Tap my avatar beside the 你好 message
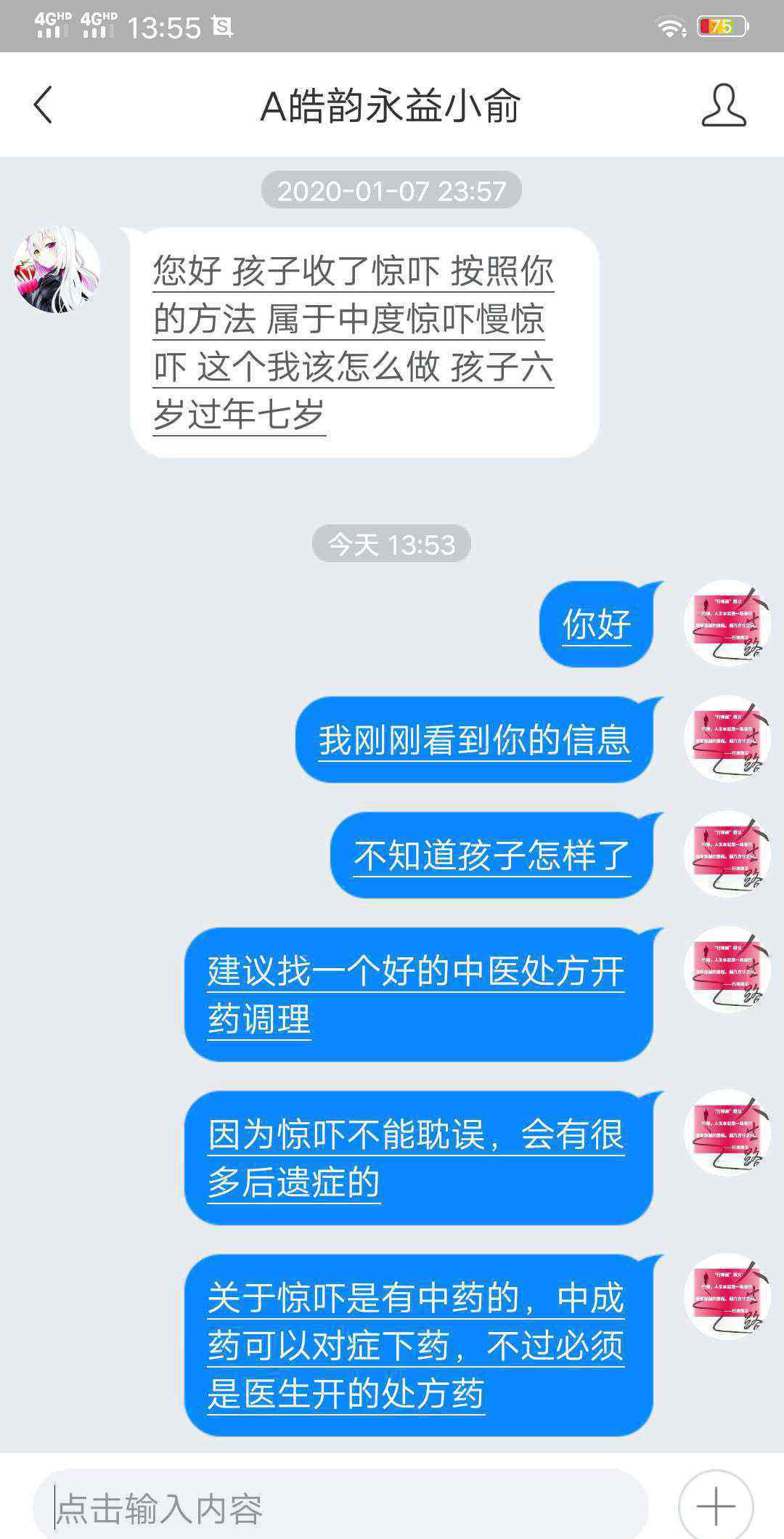The height and width of the screenshot is (1539, 784). [727, 622]
